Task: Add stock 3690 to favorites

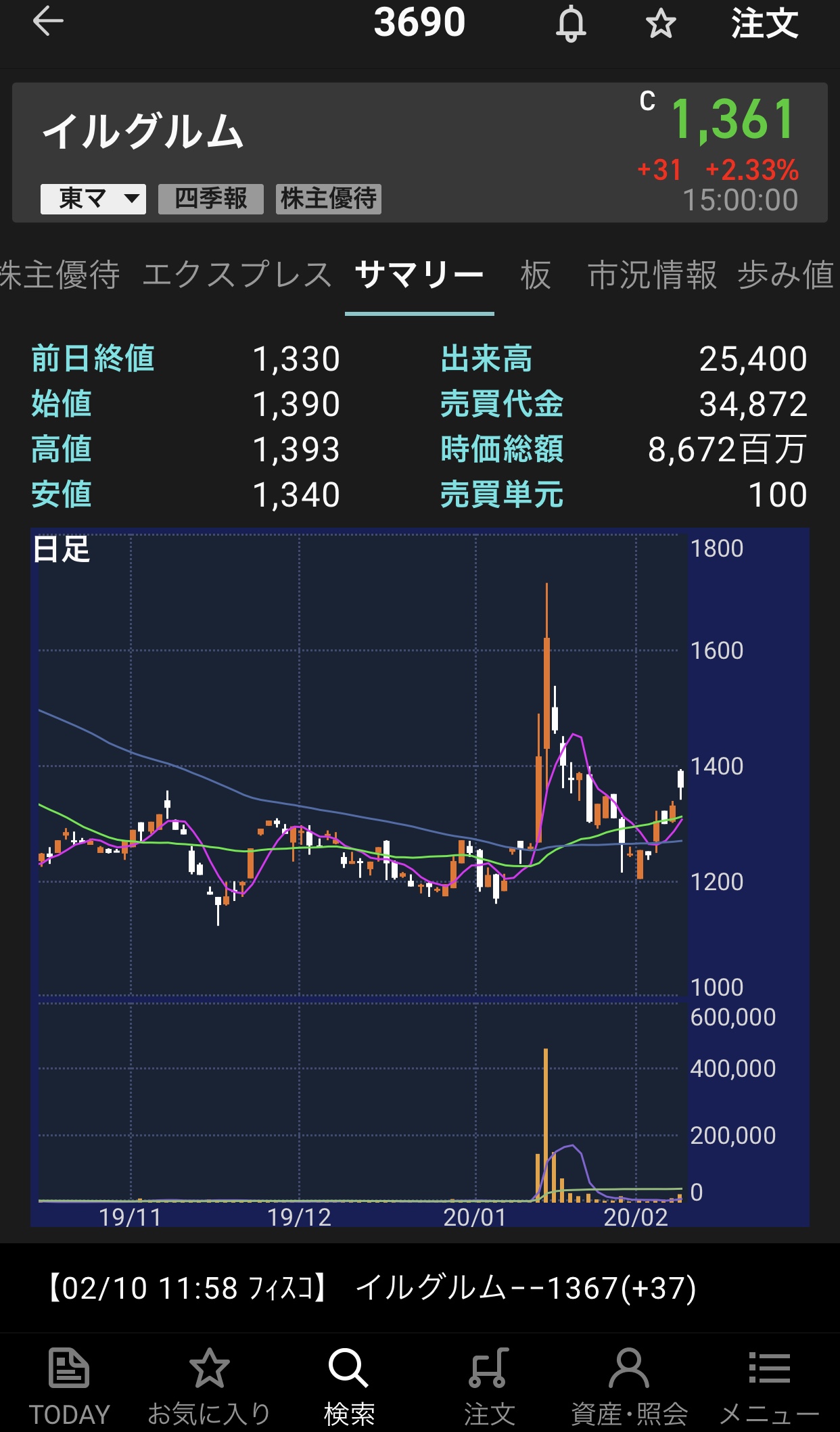Action: click(660, 24)
